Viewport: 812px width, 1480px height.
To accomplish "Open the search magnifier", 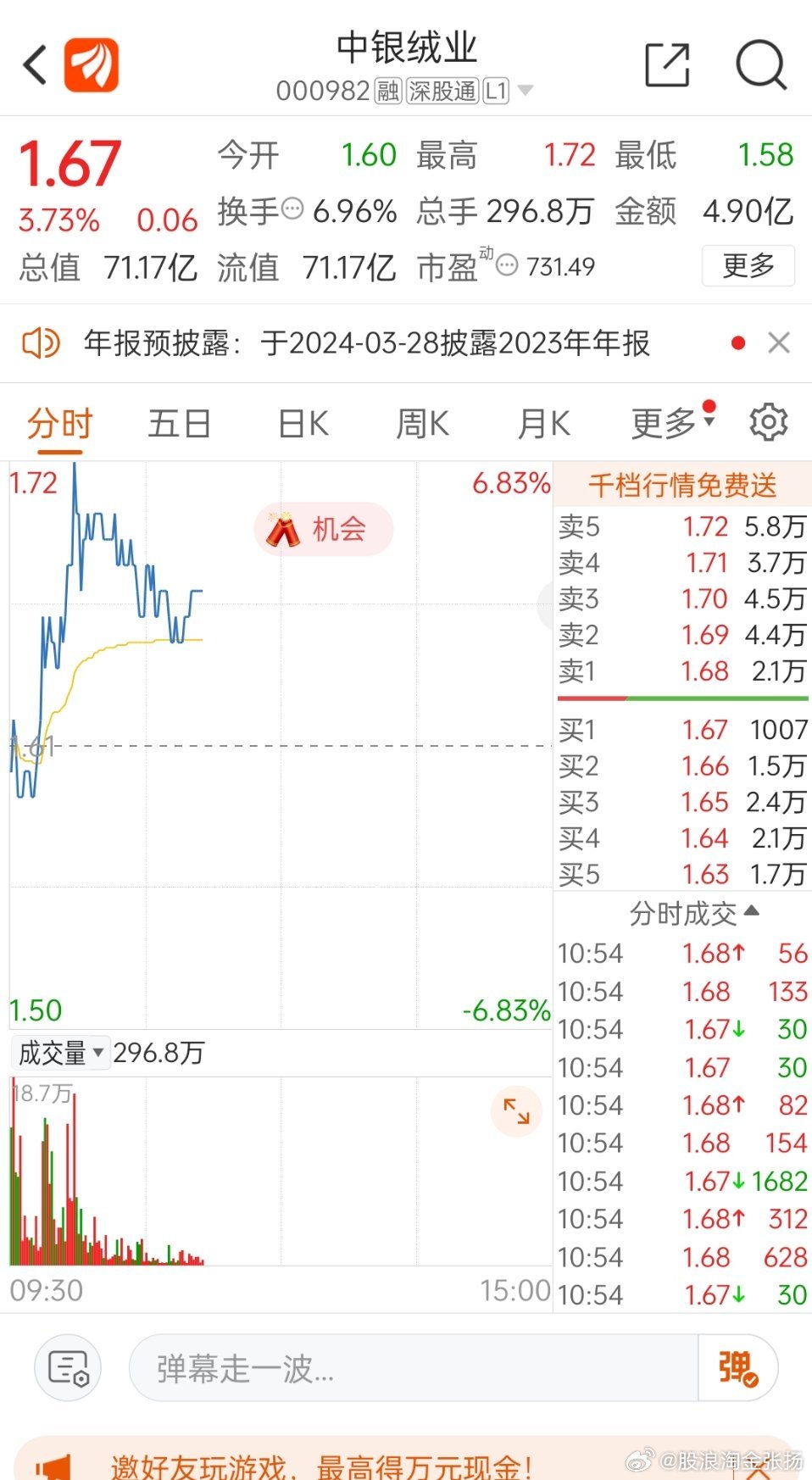I will tap(760, 65).
